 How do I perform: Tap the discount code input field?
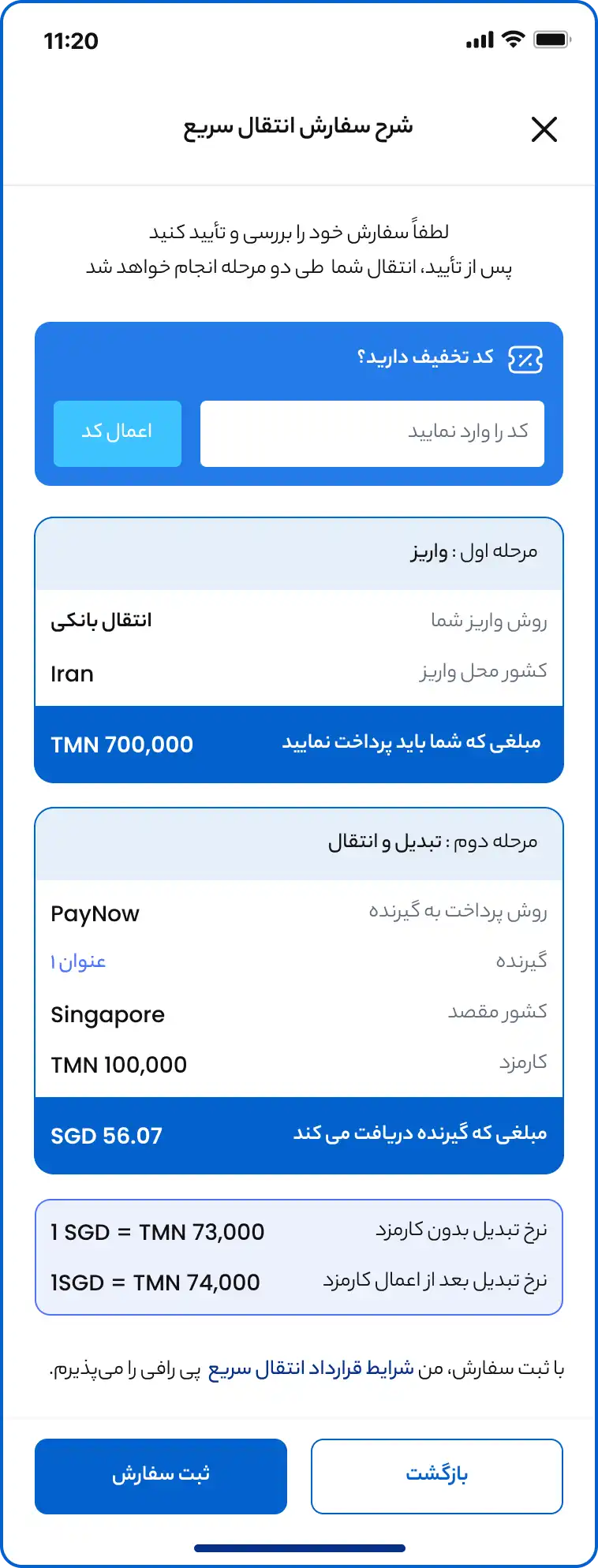372,433
